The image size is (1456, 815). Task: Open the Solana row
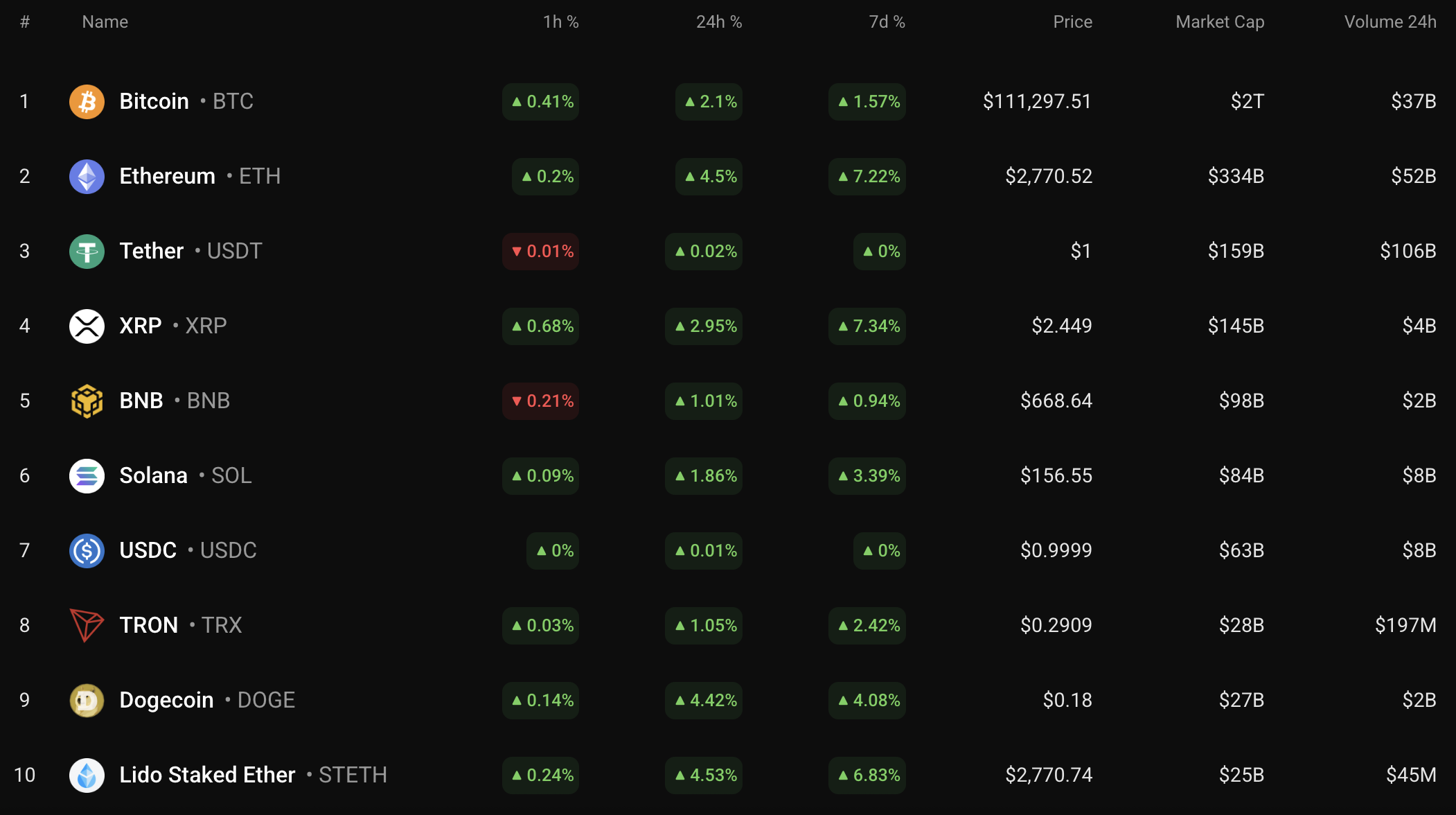(x=153, y=475)
